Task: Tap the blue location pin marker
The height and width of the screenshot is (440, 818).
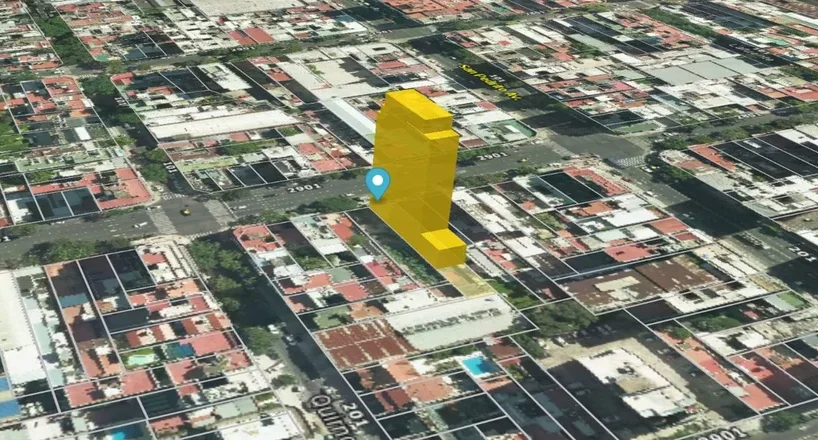Action: click(377, 183)
